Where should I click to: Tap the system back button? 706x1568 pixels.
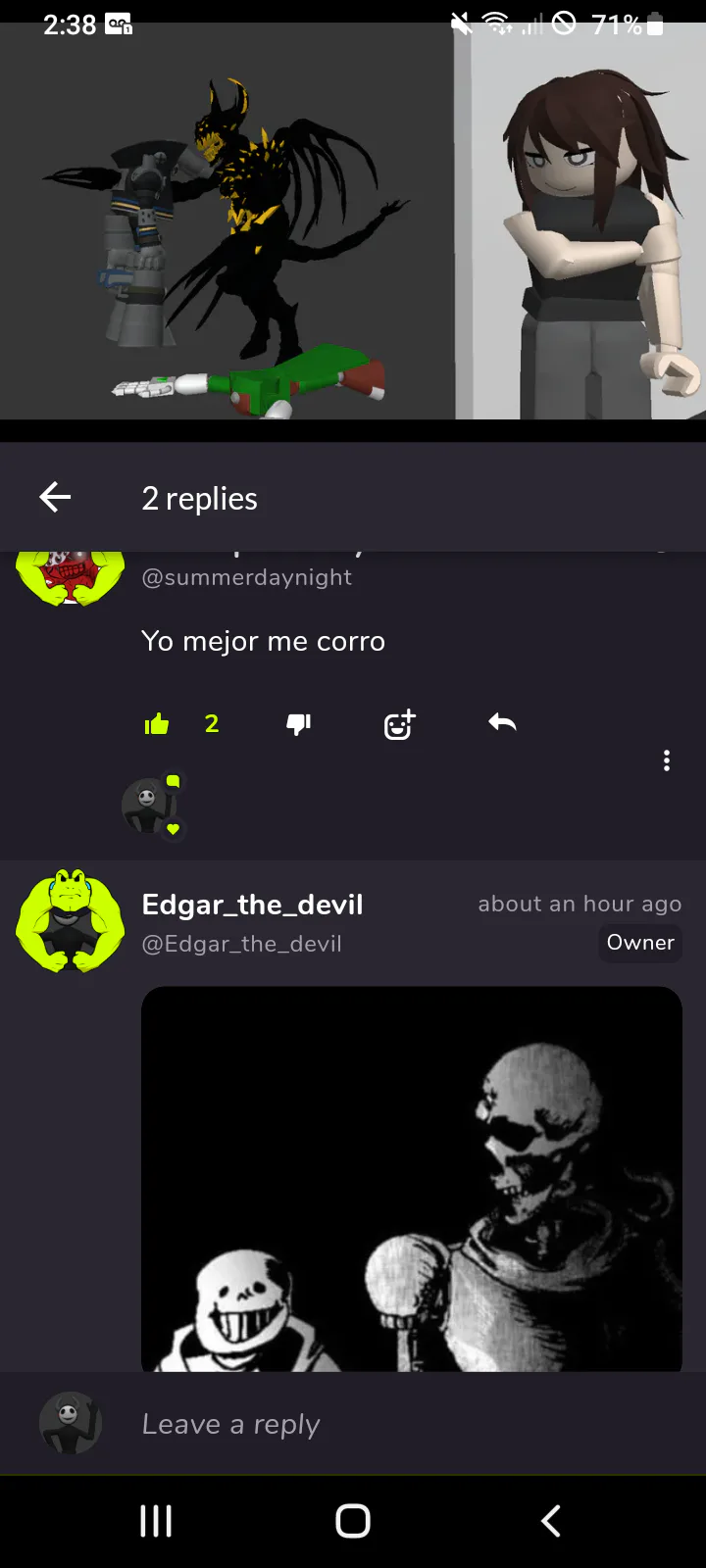(551, 1521)
